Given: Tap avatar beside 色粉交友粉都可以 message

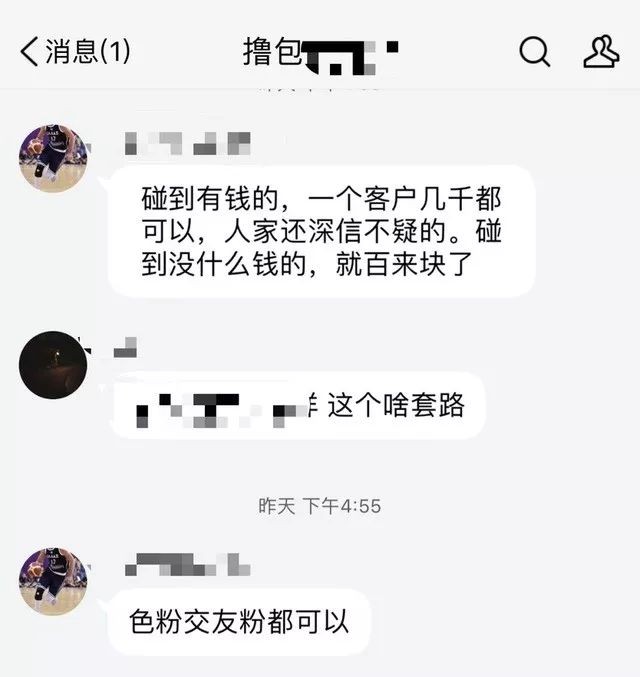Looking at the screenshot, I should coord(53,582).
